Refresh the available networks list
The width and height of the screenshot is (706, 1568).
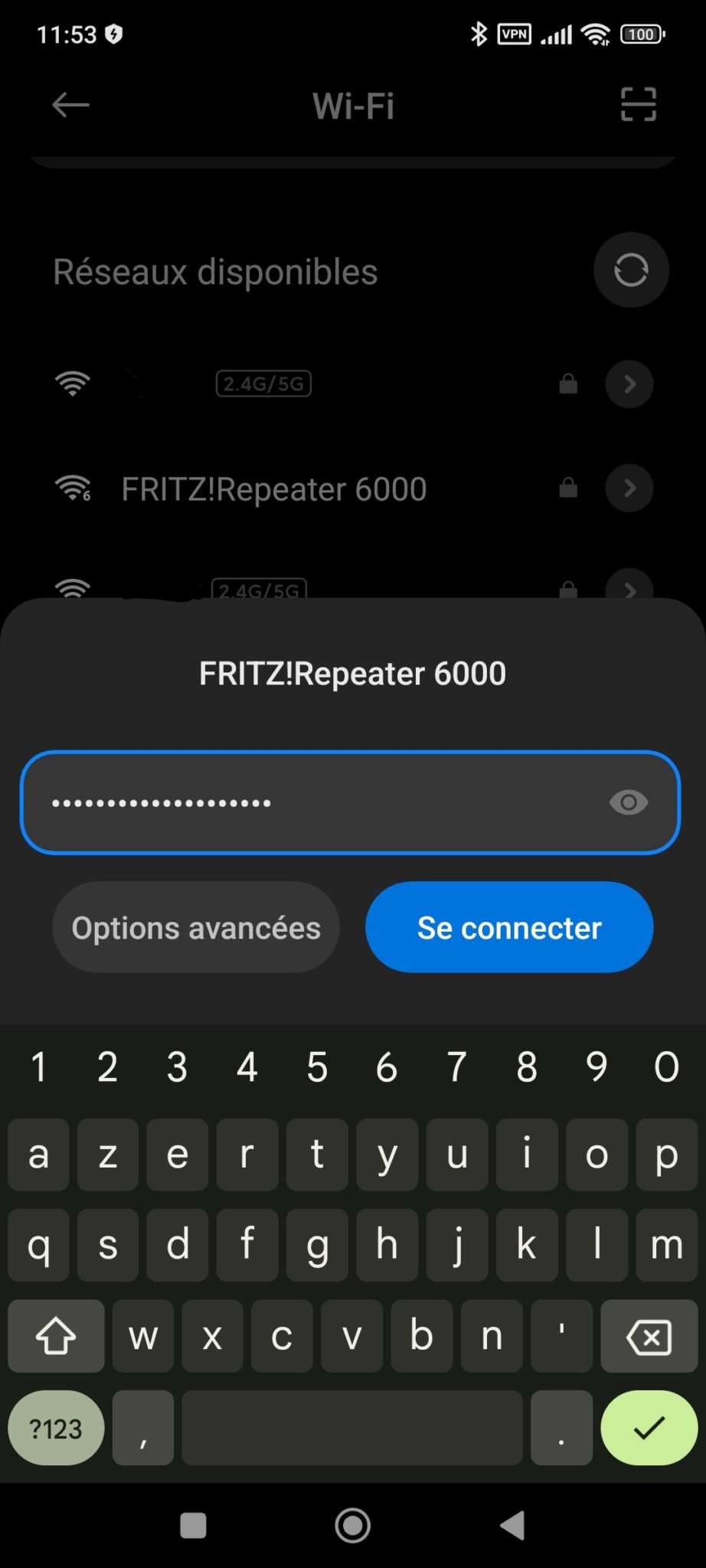(631, 269)
